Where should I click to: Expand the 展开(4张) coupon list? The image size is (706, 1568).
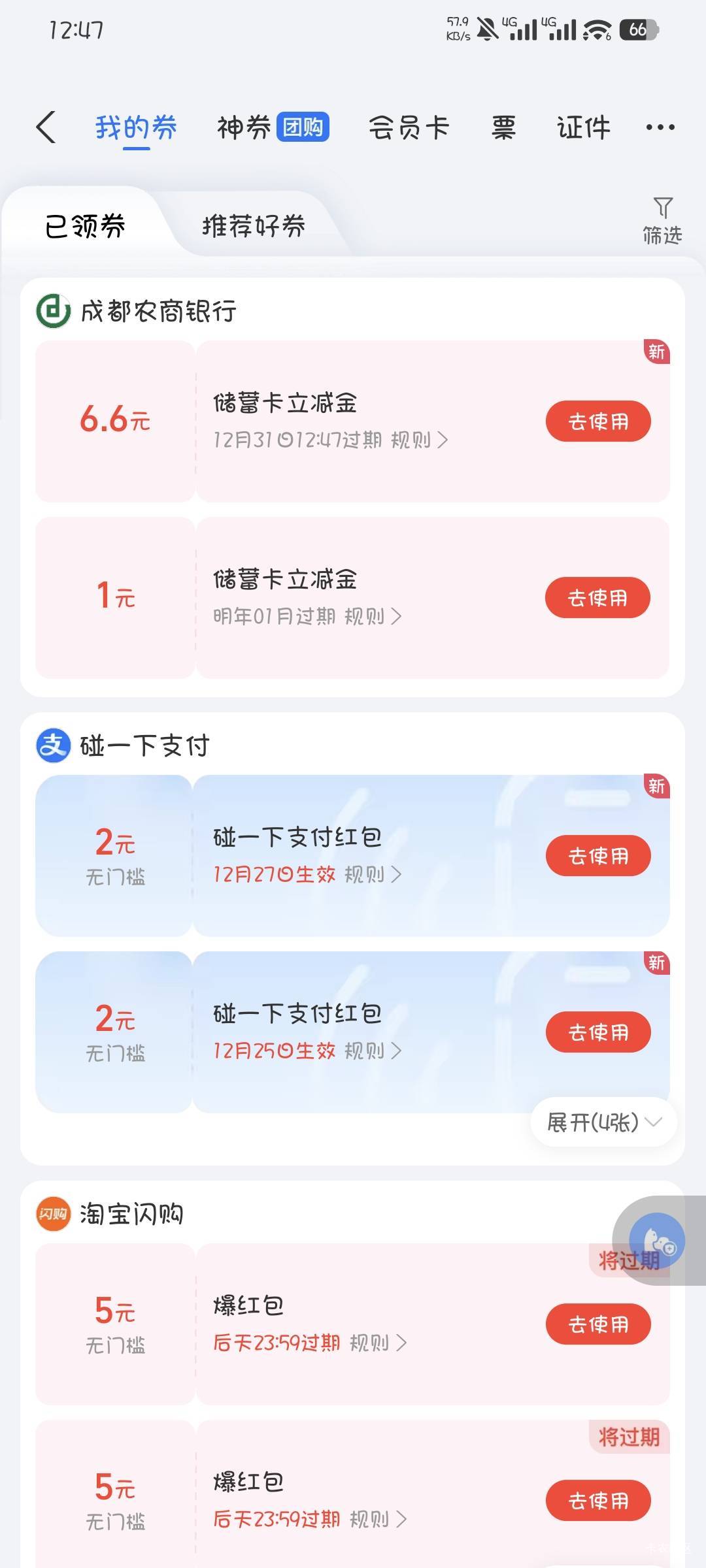604,1122
